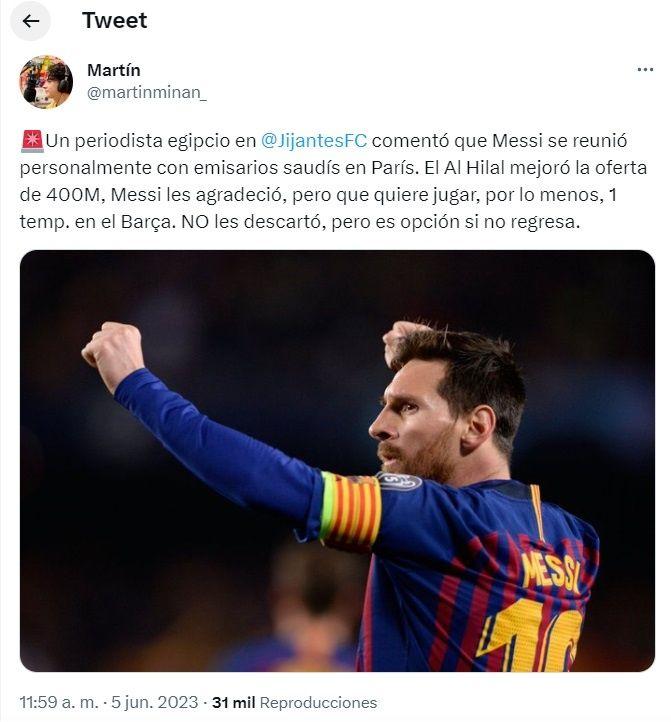Open Martín's profile via his name
671x722 pixels.
pyautogui.click(x=114, y=70)
